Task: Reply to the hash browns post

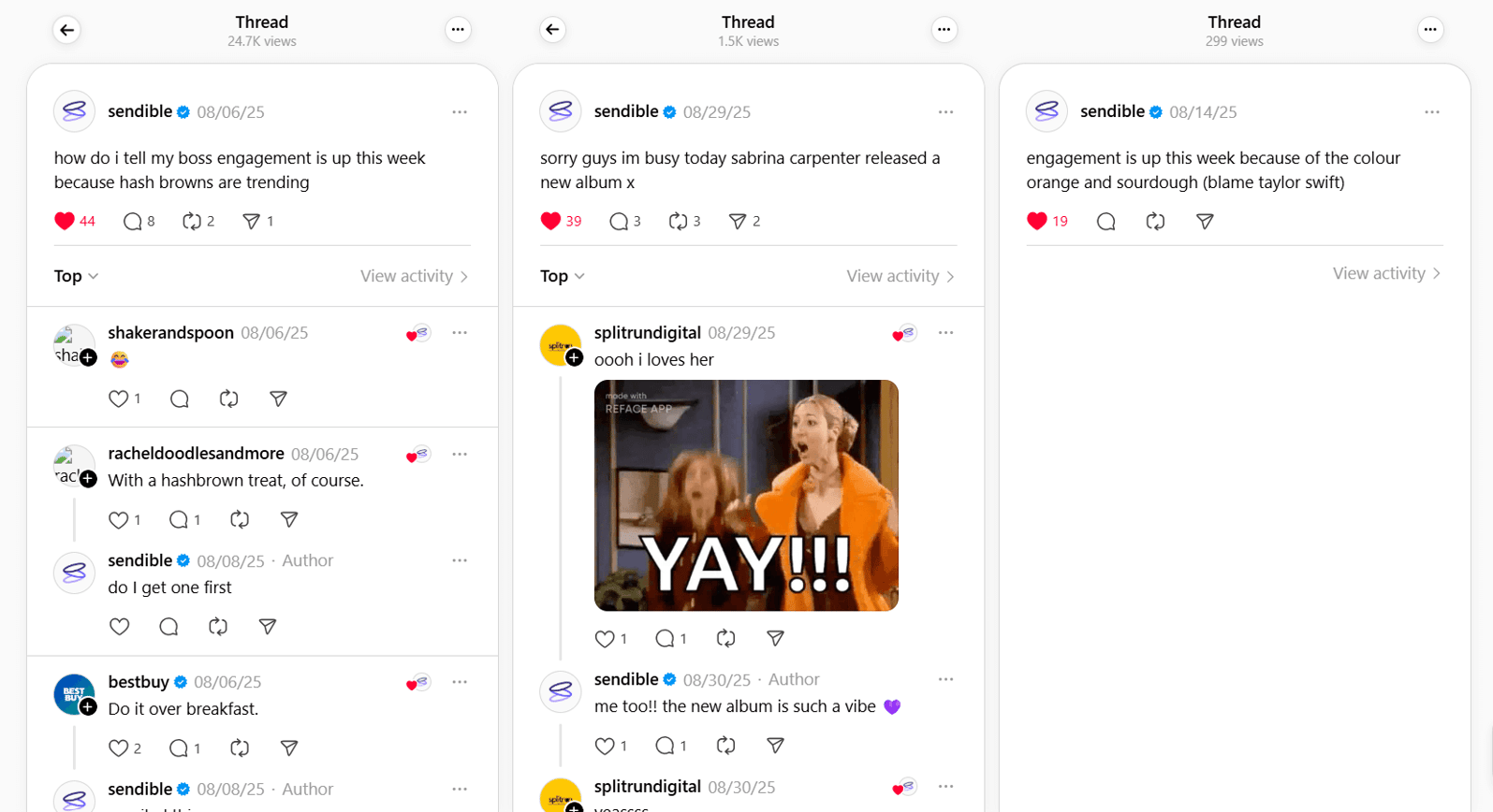Action: (x=133, y=222)
